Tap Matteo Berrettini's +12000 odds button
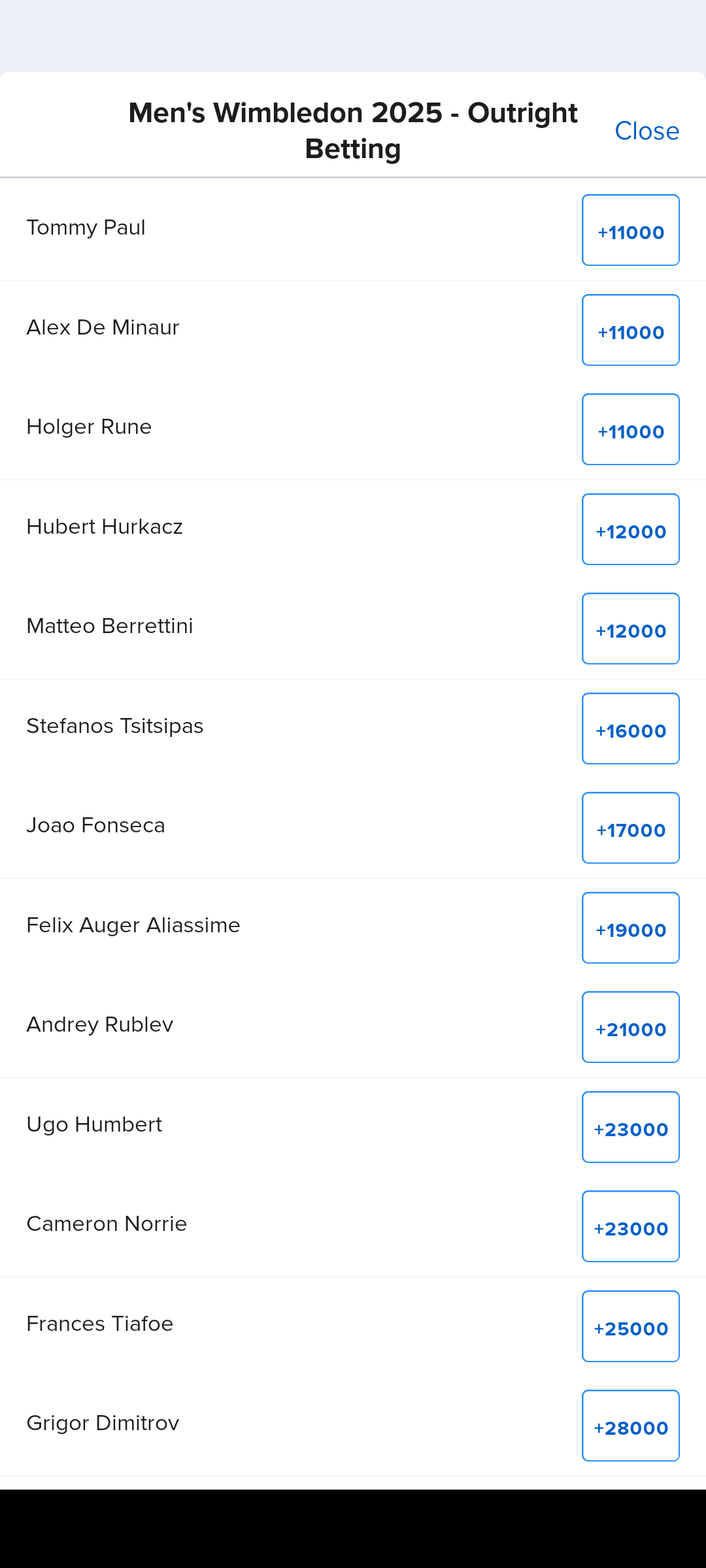This screenshot has width=706, height=1568. click(631, 629)
